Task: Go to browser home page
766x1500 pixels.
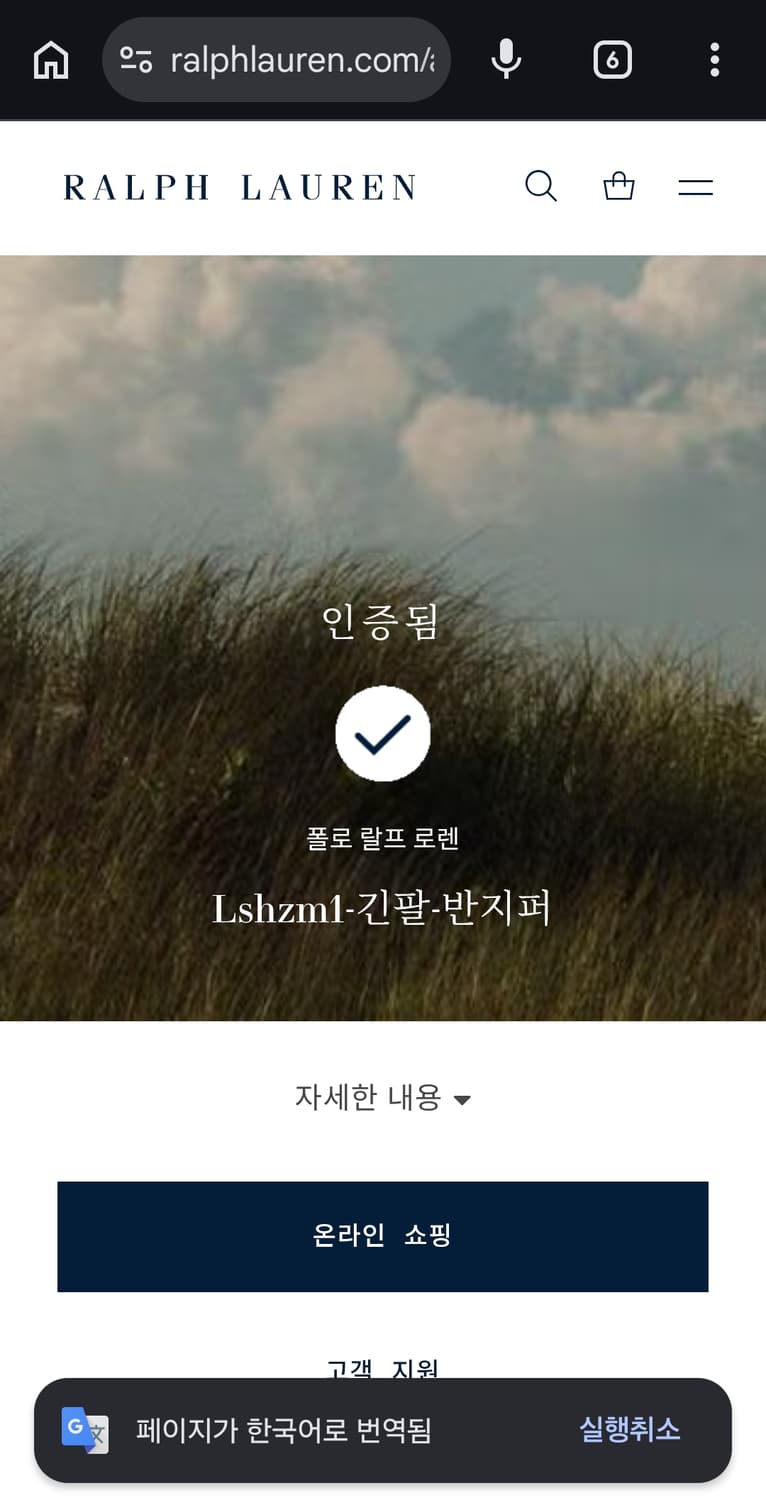Action: (50, 59)
